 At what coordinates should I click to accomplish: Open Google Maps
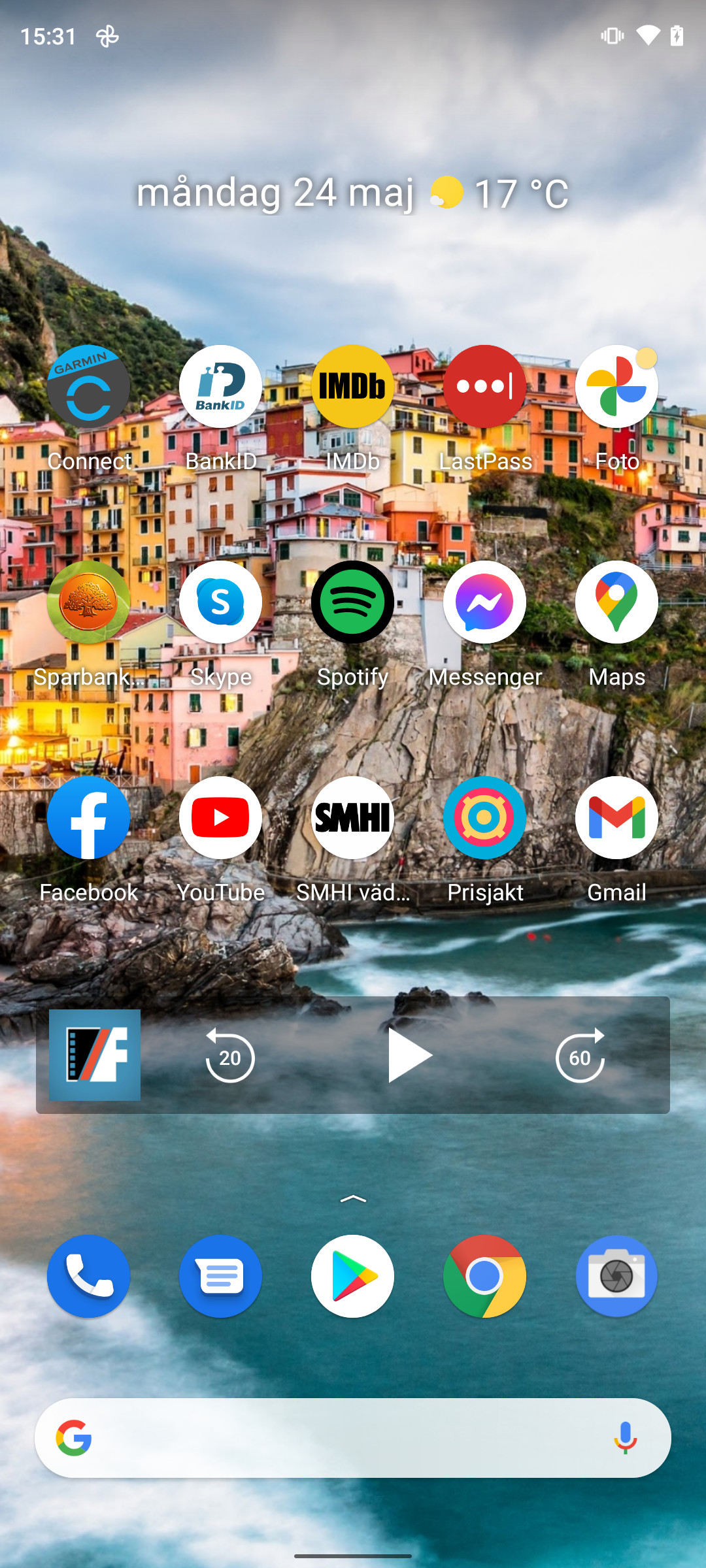click(x=616, y=602)
